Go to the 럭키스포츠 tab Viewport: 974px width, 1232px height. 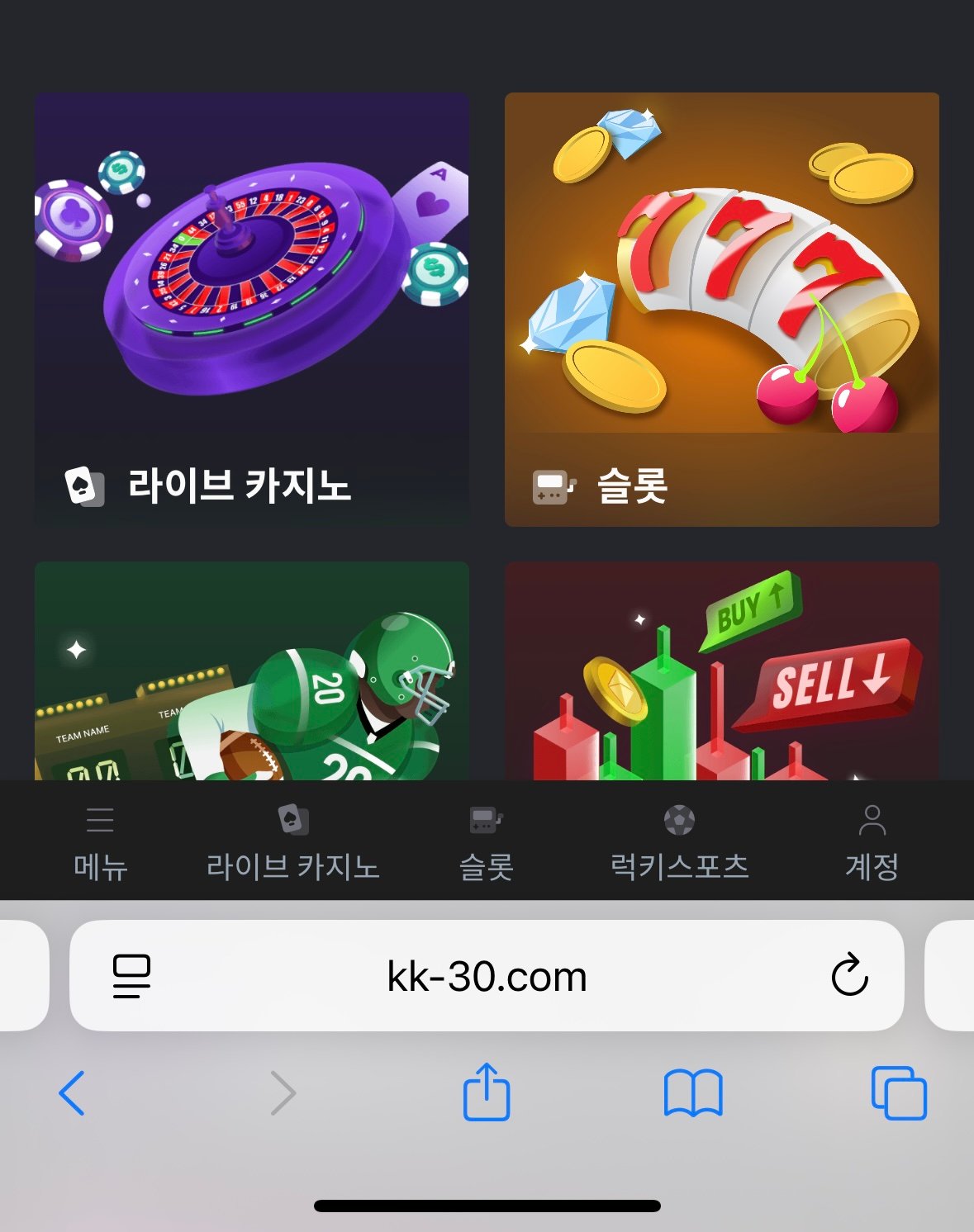point(679,842)
